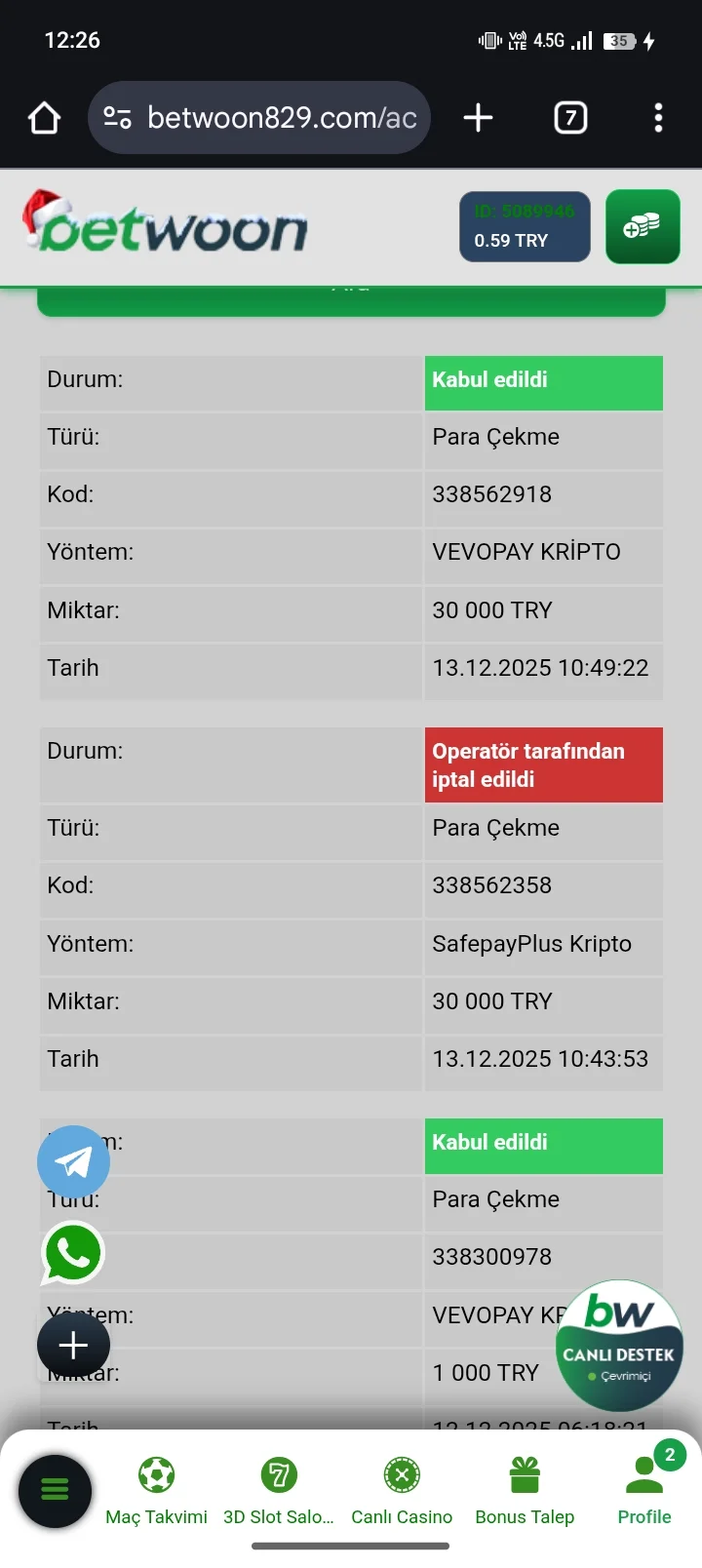Open the green hamburger menu button
Viewport: 702px width, 1568px height.
pyautogui.click(x=55, y=1490)
